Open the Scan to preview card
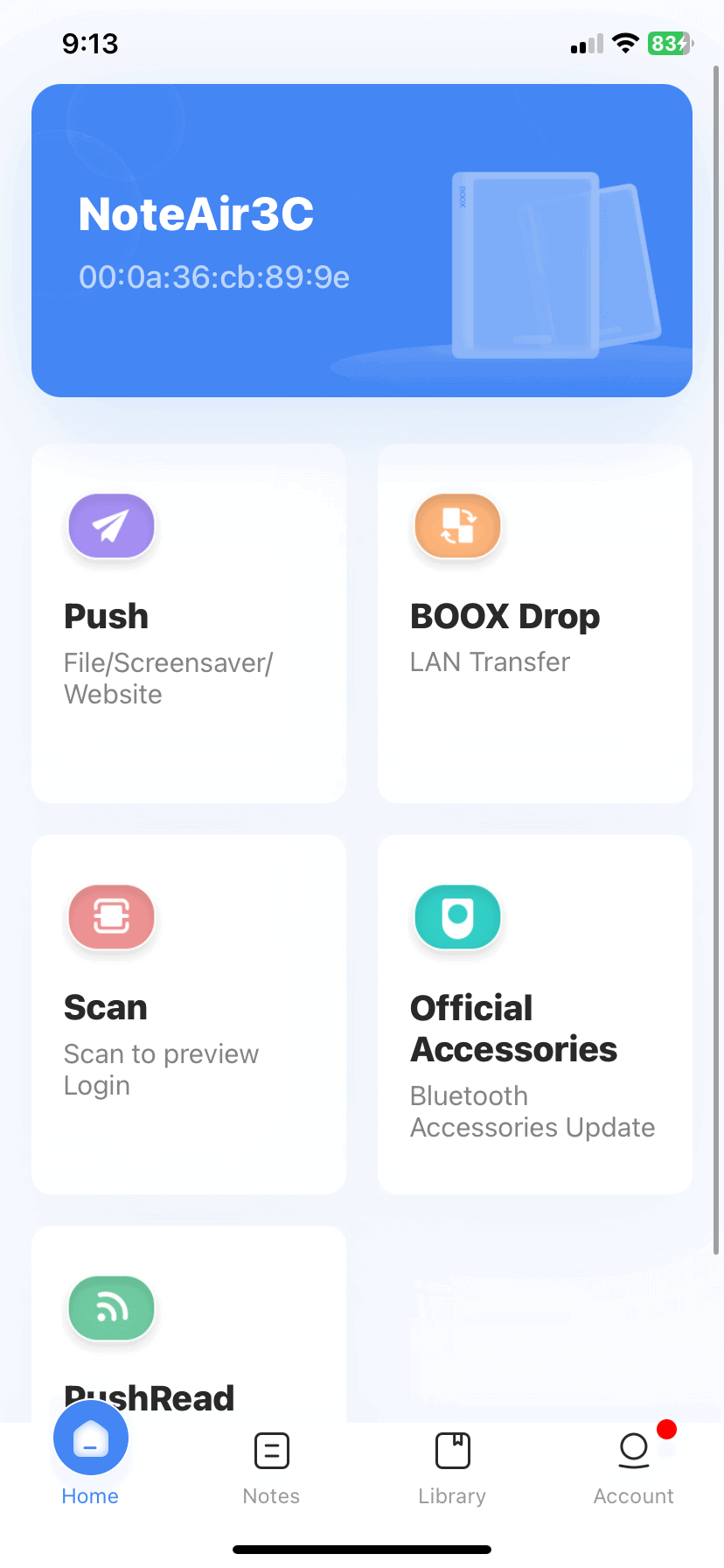 pyautogui.click(x=189, y=1014)
